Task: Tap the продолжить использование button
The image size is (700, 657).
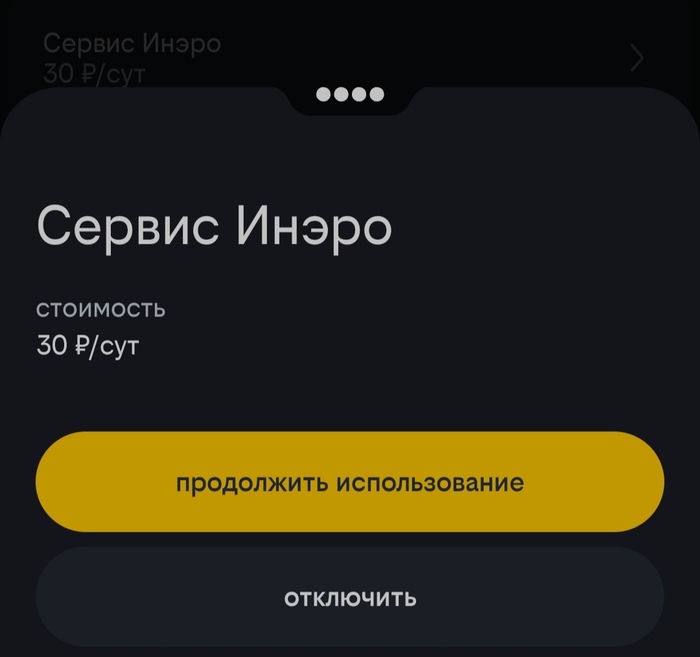Action: pyautogui.click(x=350, y=482)
